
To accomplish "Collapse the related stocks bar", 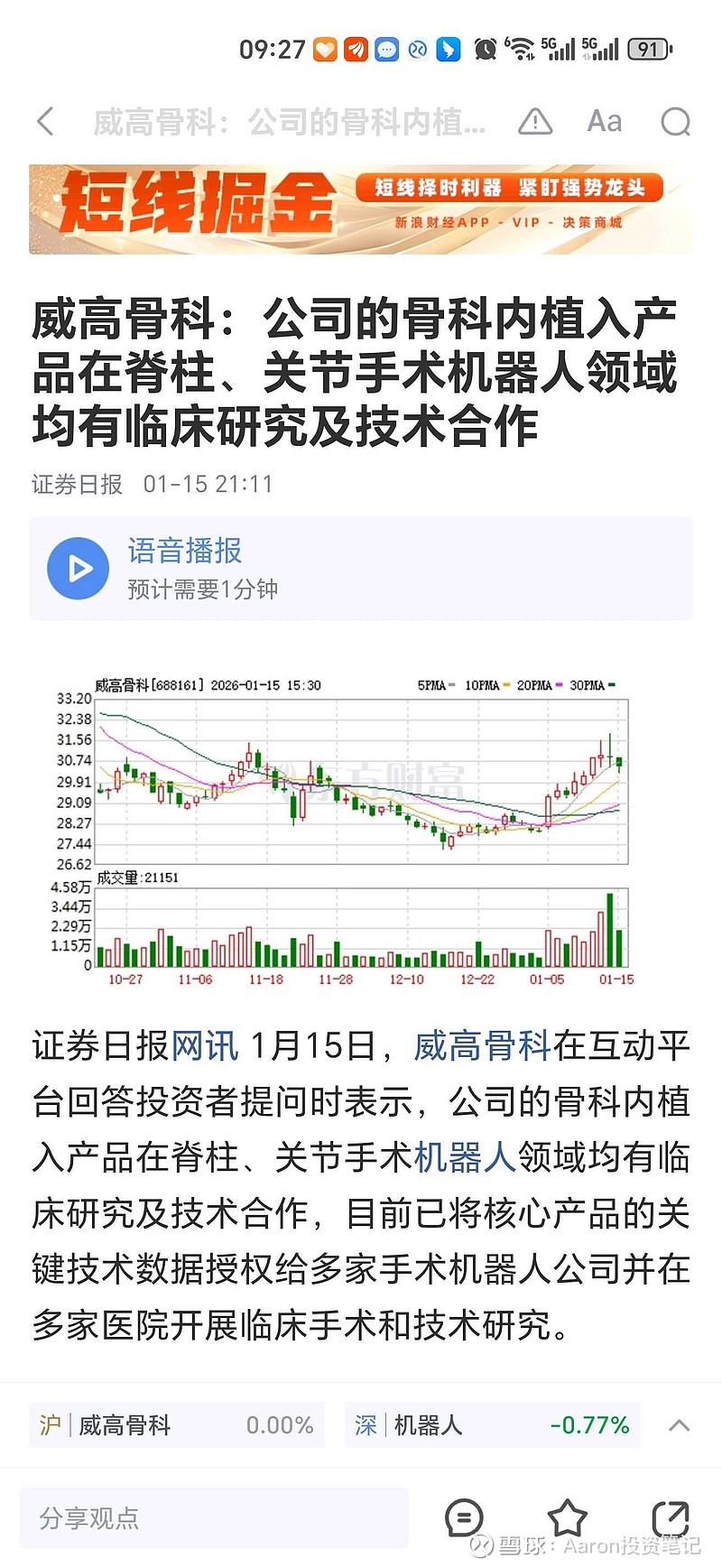I will point(680,1425).
